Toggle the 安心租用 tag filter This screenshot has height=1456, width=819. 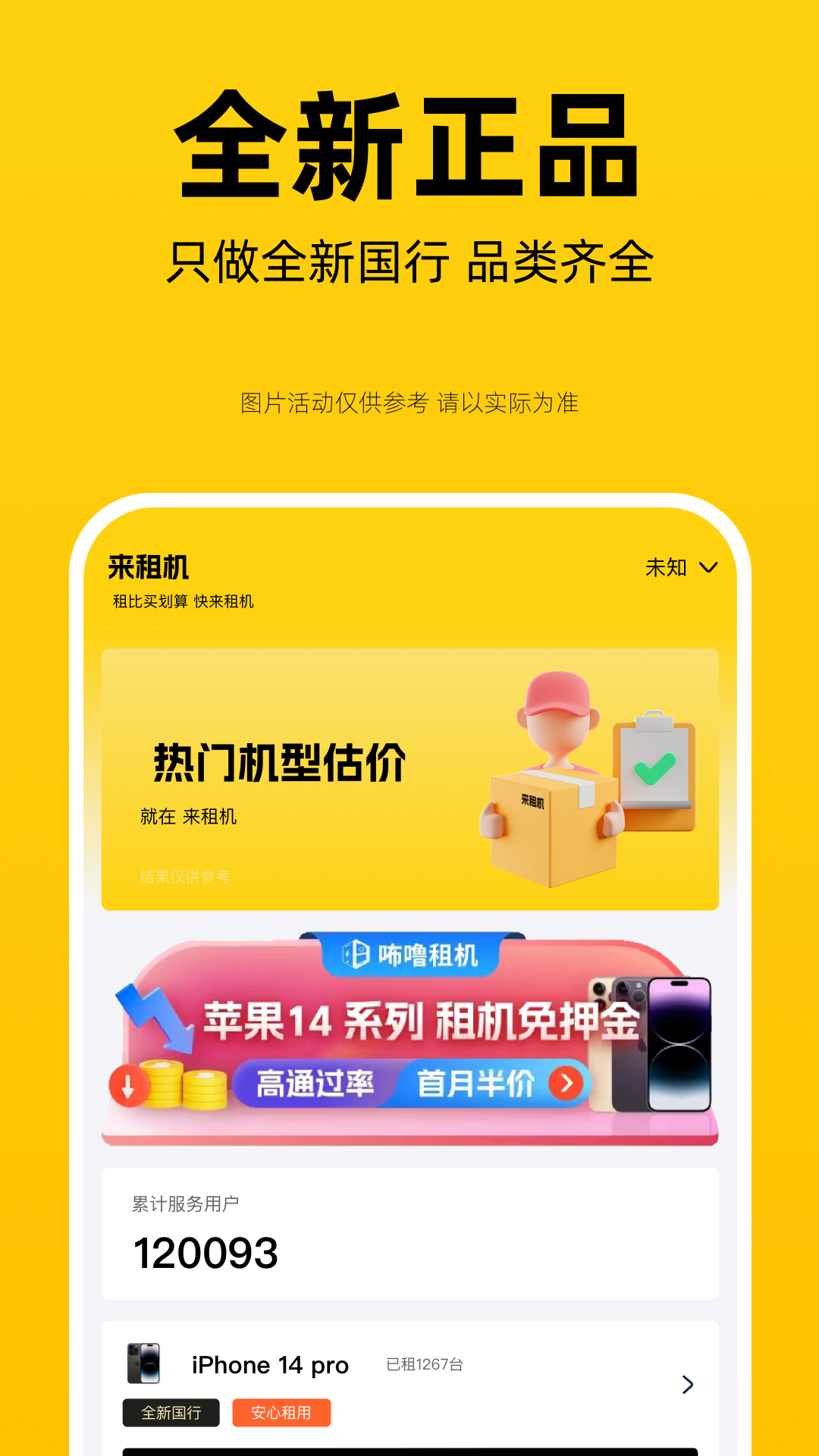281,1413
